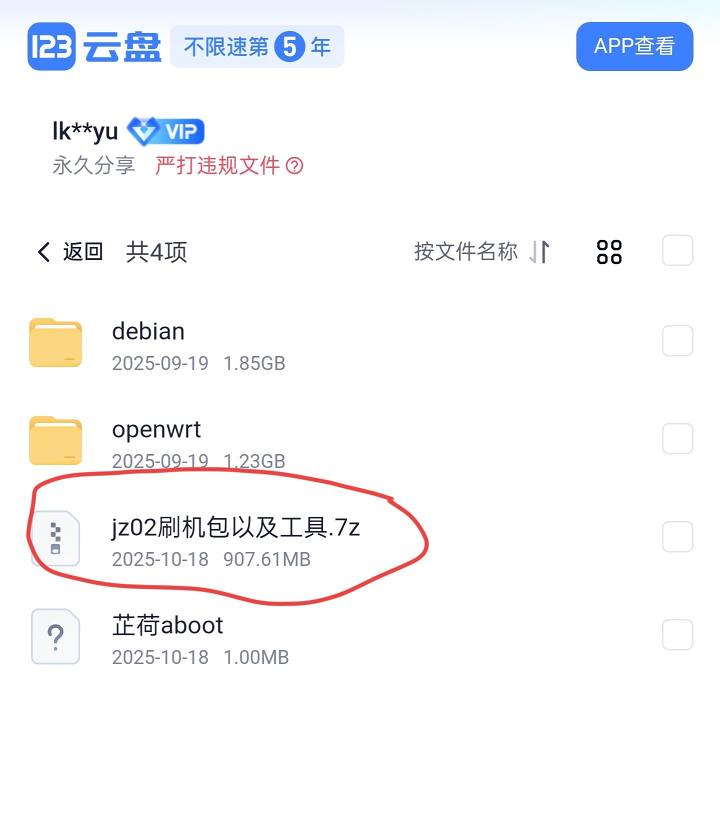Open the jz02刷机包以及工具.7z file
The height and width of the screenshot is (820, 720).
click(235, 528)
